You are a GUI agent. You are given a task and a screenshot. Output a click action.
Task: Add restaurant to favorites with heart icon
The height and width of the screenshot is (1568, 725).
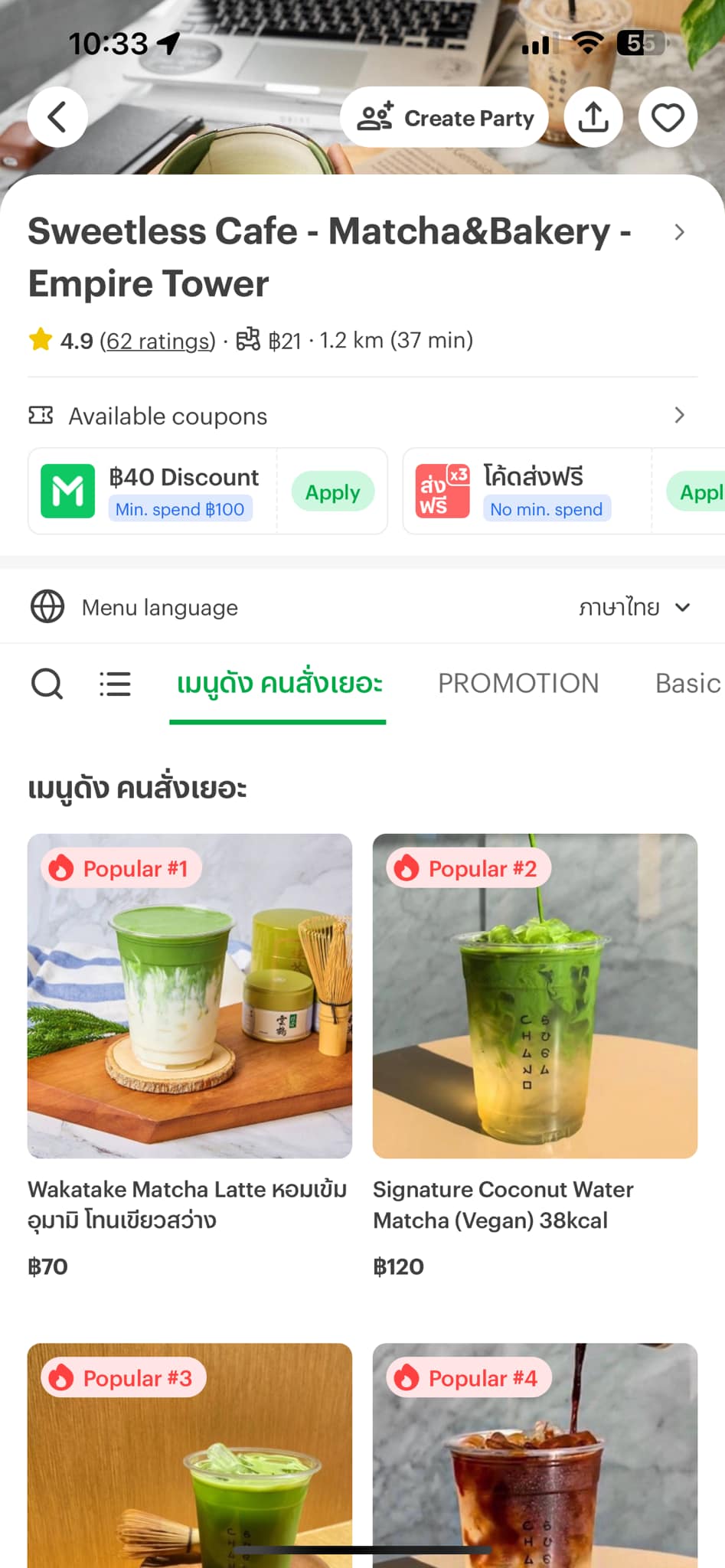[x=668, y=117]
